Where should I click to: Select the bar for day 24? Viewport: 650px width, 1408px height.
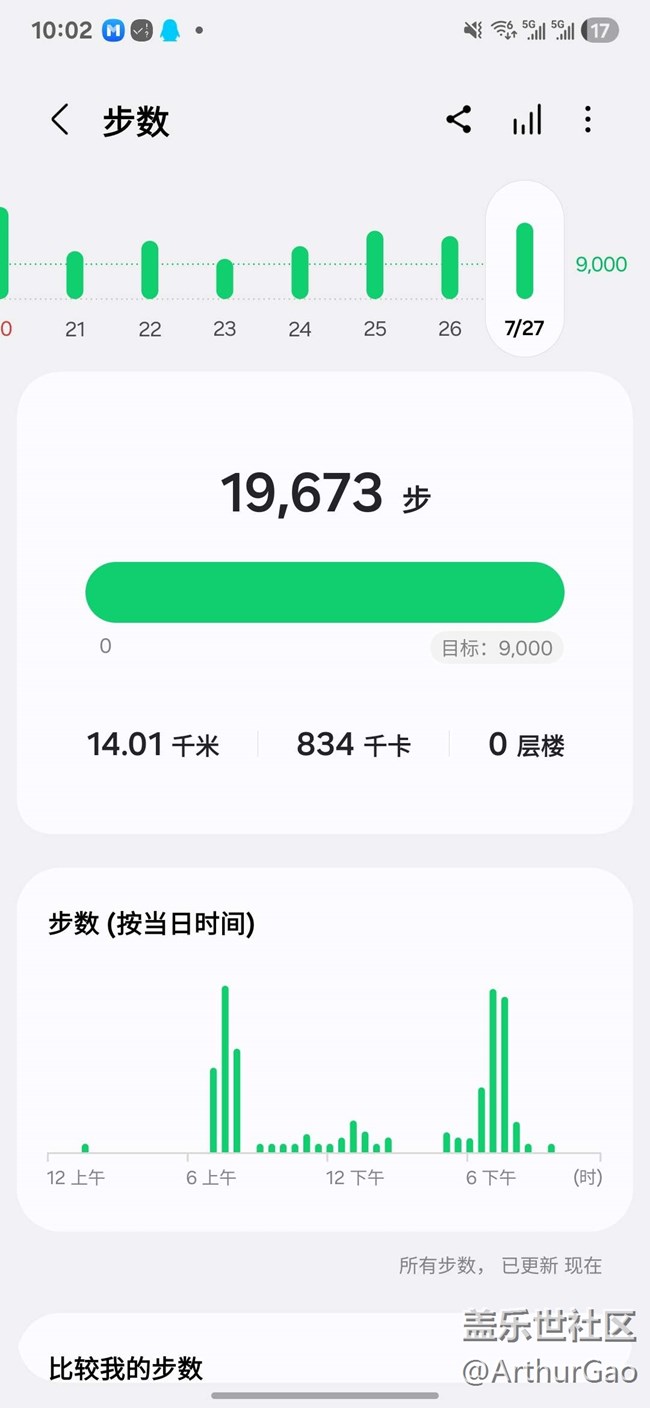(x=300, y=272)
